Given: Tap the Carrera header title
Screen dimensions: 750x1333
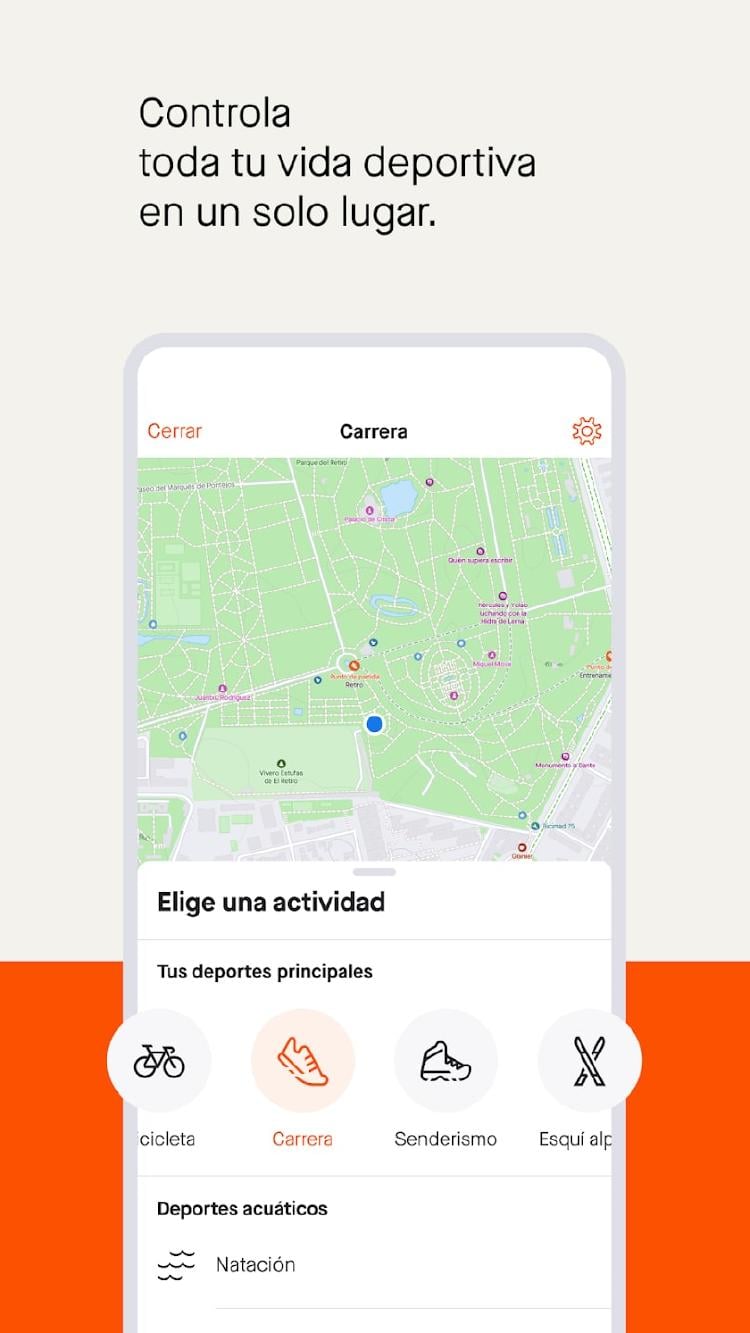Looking at the screenshot, I should click(x=374, y=431).
